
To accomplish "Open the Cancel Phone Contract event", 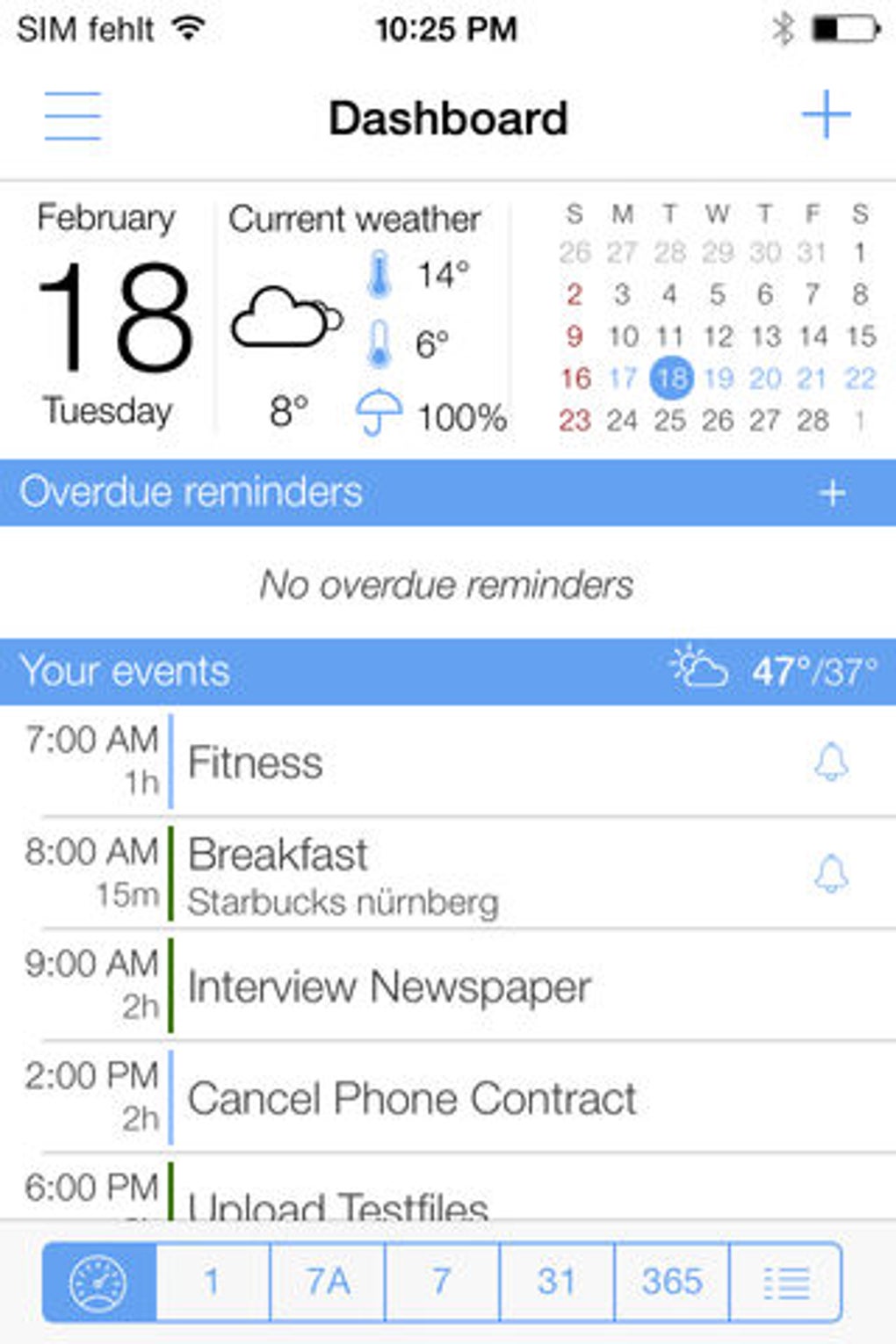I will point(448,1098).
